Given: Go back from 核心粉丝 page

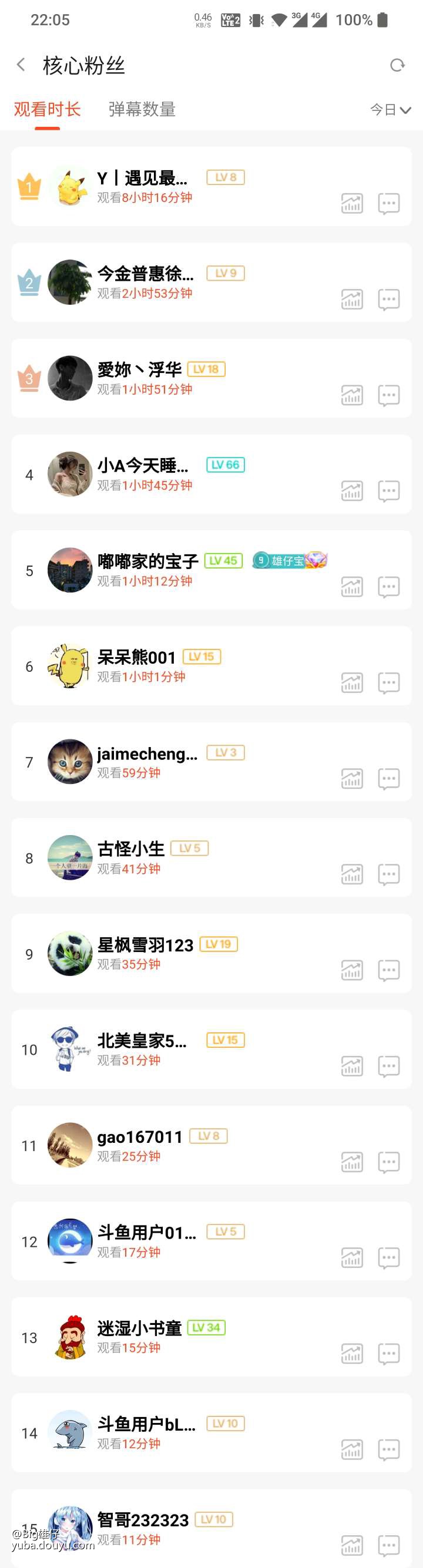Looking at the screenshot, I should (21, 65).
